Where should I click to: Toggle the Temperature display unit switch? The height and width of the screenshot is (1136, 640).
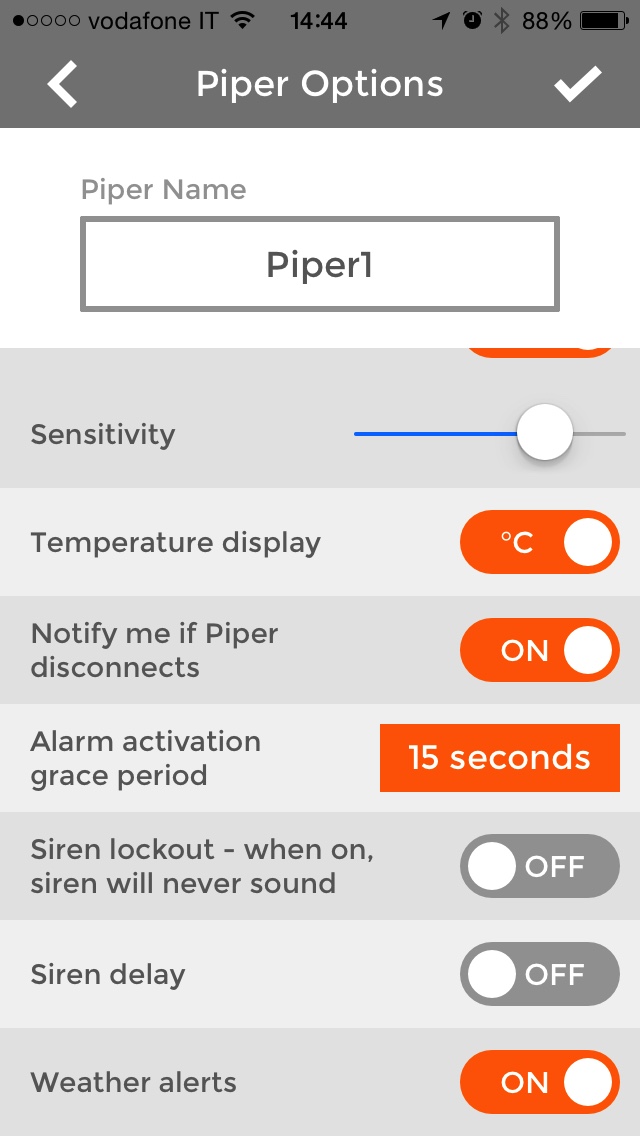(539, 542)
